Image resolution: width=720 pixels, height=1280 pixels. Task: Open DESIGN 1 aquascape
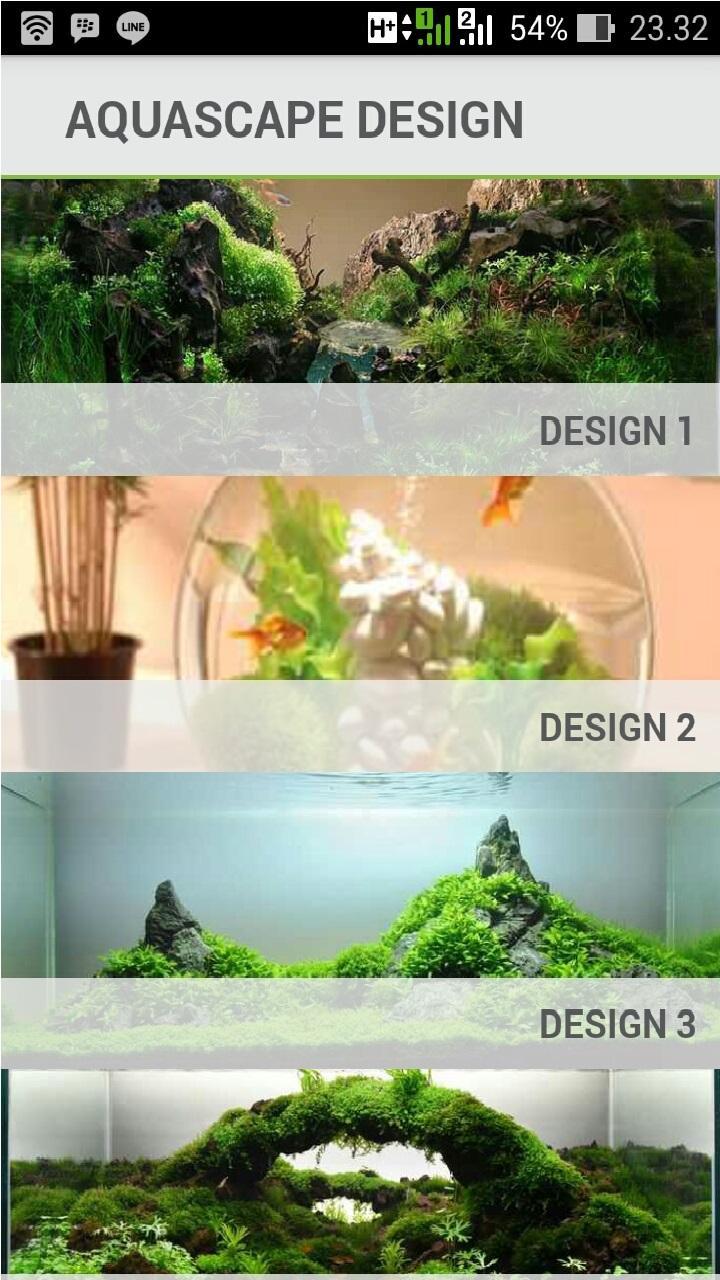click(360, 320)
